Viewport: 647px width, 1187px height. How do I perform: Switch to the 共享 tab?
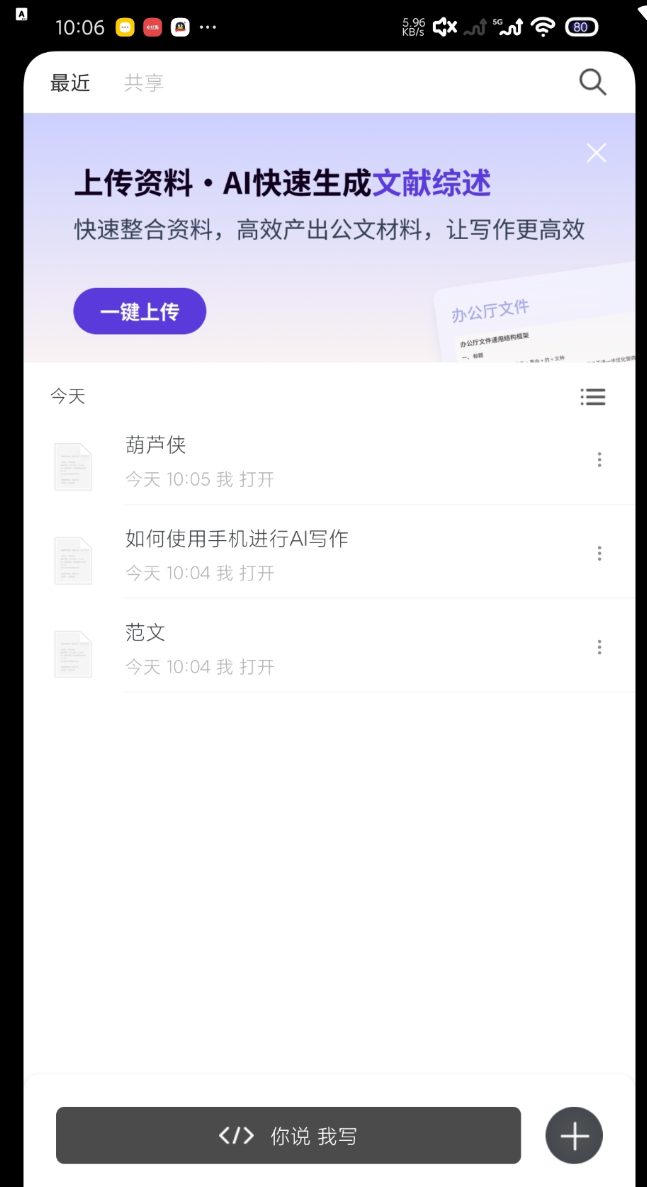144,83
